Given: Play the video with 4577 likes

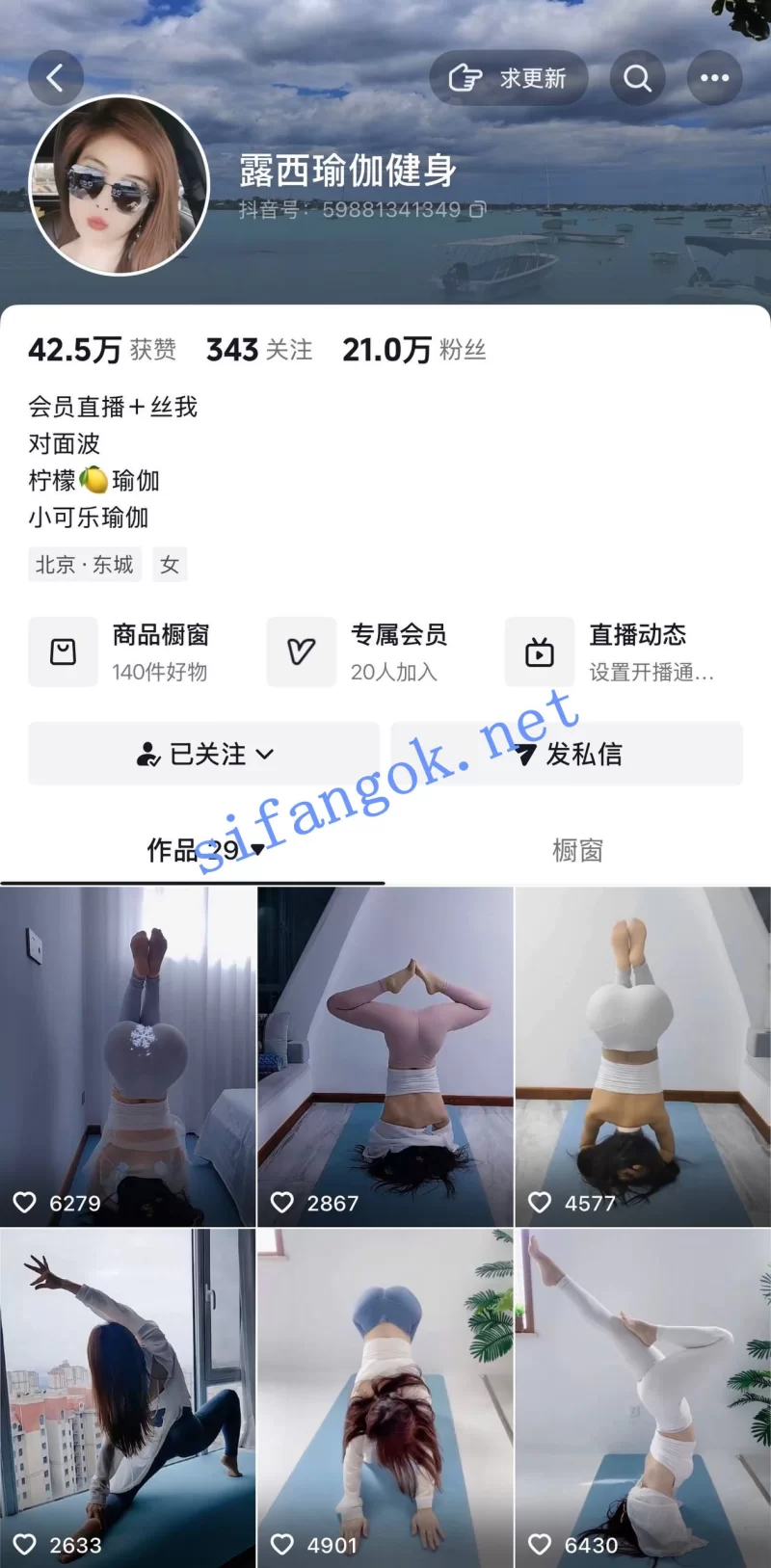Looking at the screenshot, I should (x=643, y=1055).
